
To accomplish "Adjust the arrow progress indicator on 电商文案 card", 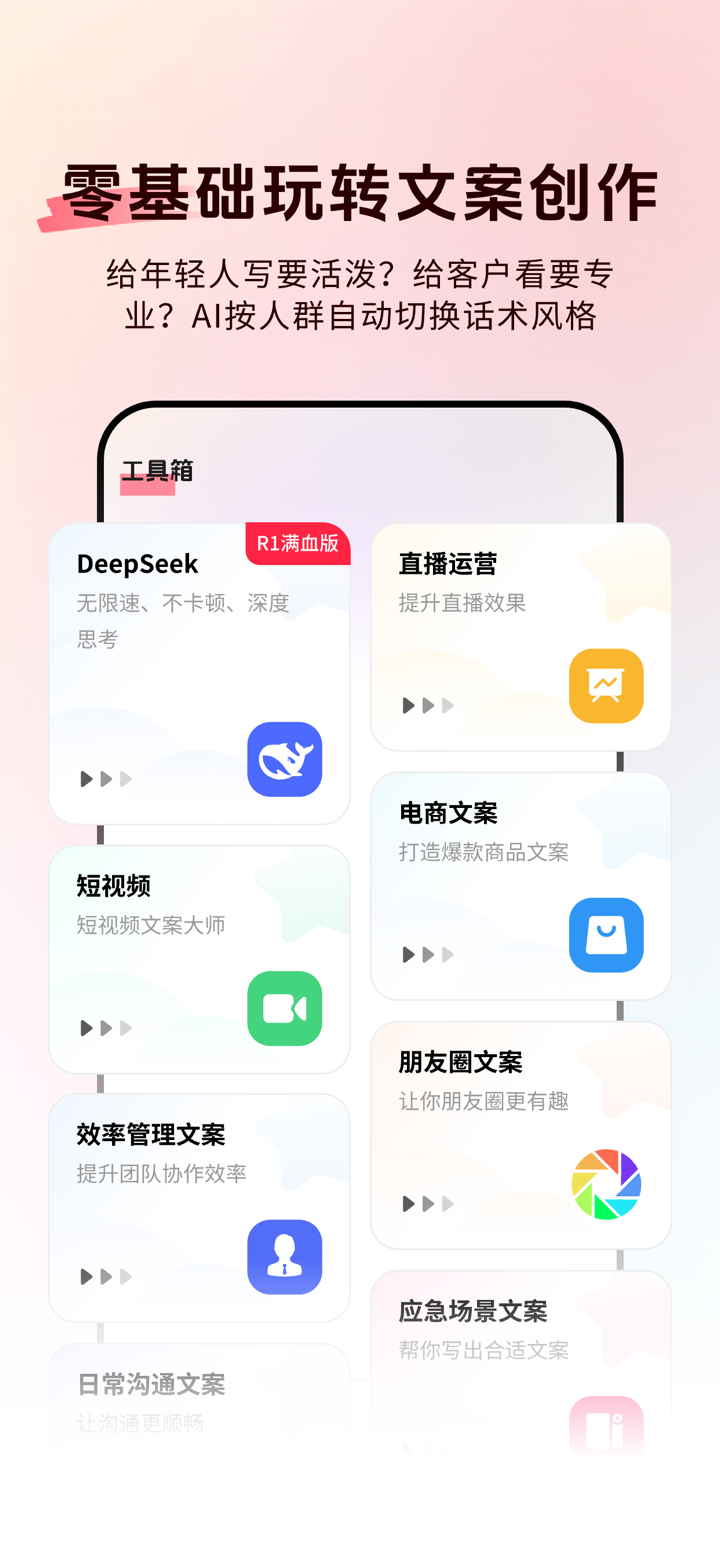I will (426, 954).
